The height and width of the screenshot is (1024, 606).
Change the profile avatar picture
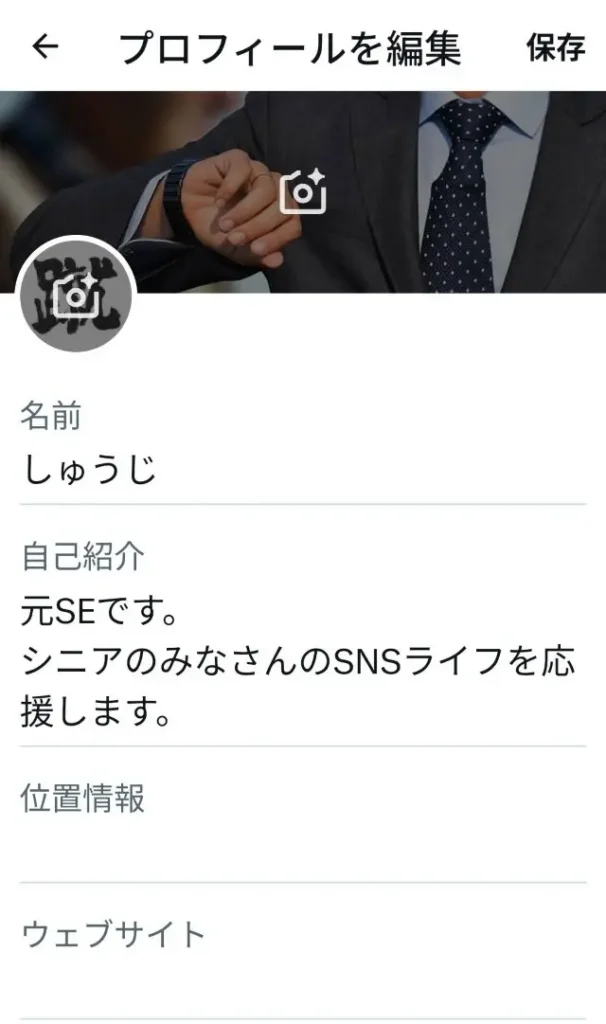(x=76, y=296)
